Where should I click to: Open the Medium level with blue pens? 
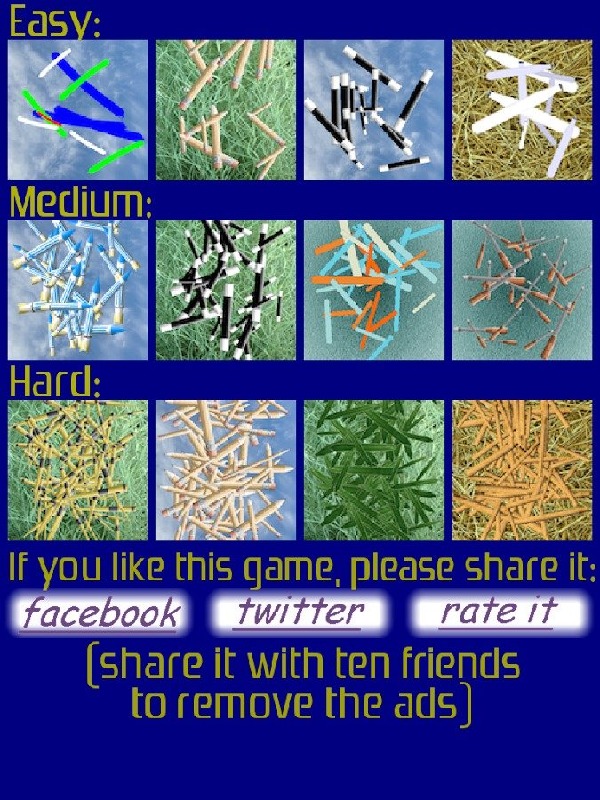pos(77,290)
